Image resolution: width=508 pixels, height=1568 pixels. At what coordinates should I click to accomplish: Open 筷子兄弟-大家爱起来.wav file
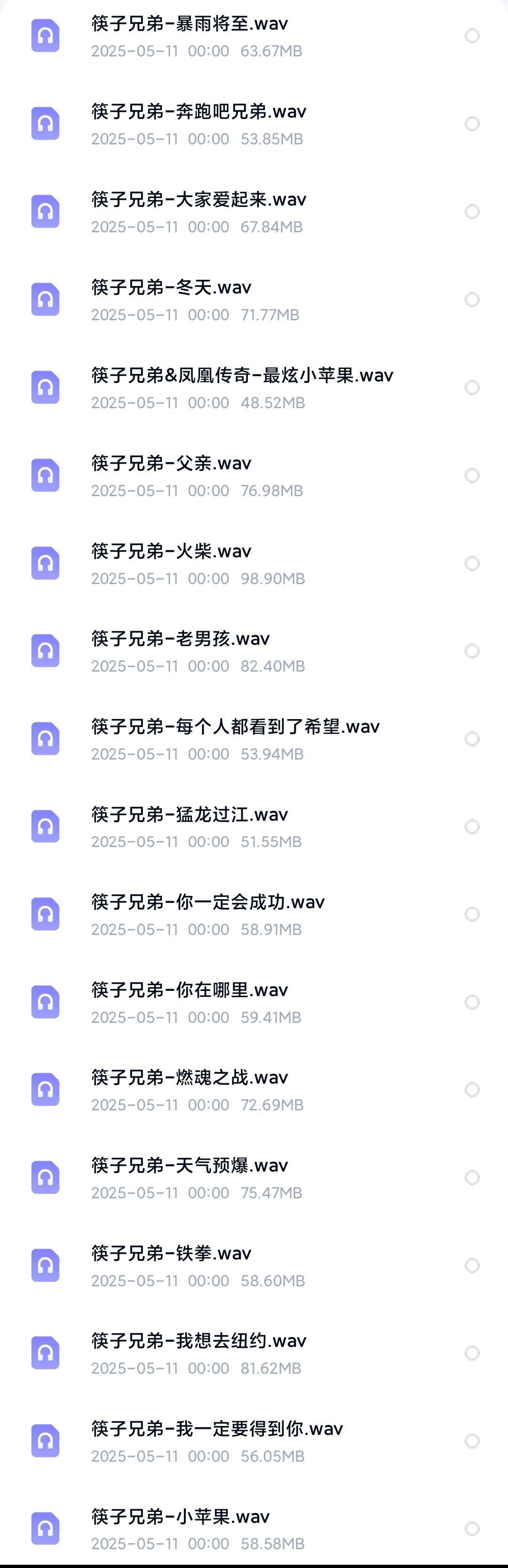[198, 200]
